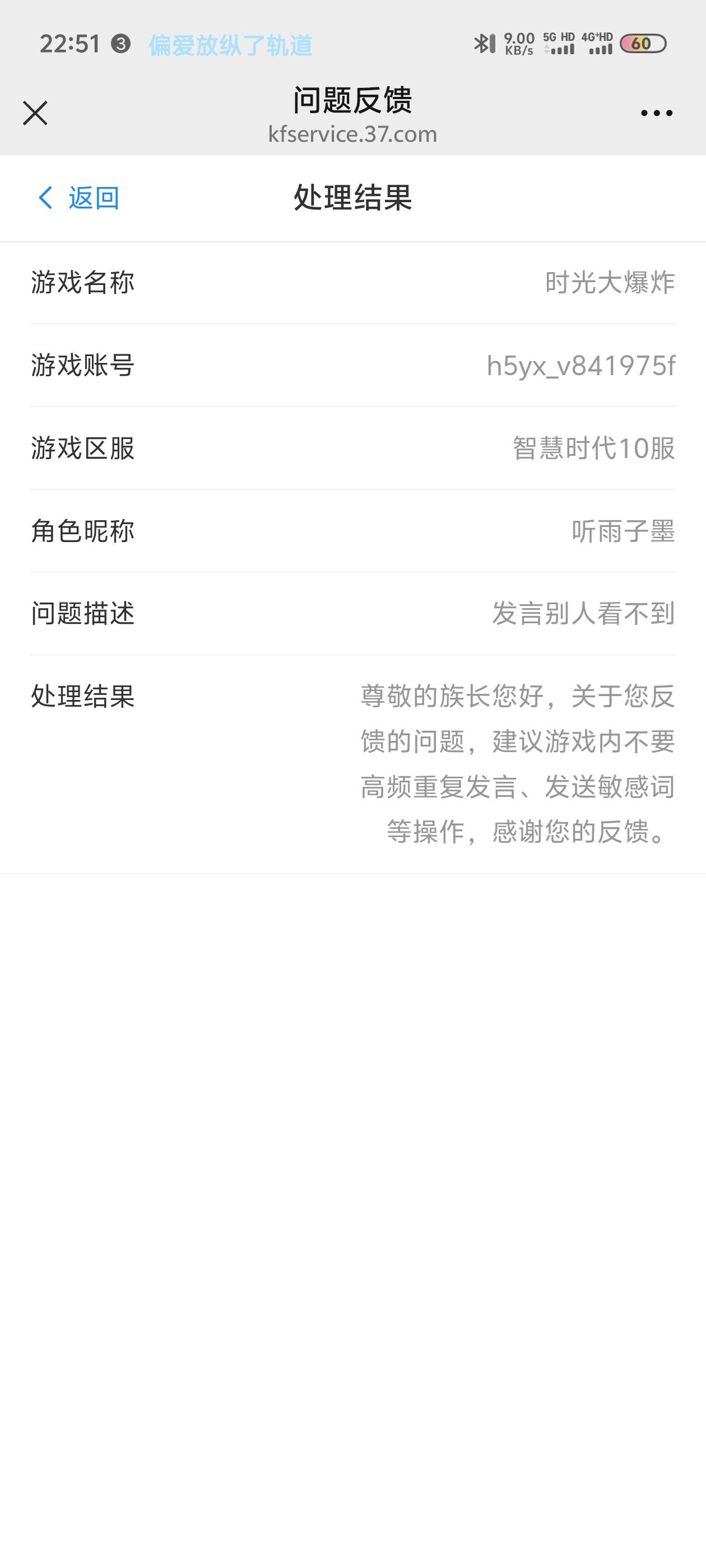706x1568 pixels.
Task: Tap the 返回 link to go back
Action: point(92,197)
